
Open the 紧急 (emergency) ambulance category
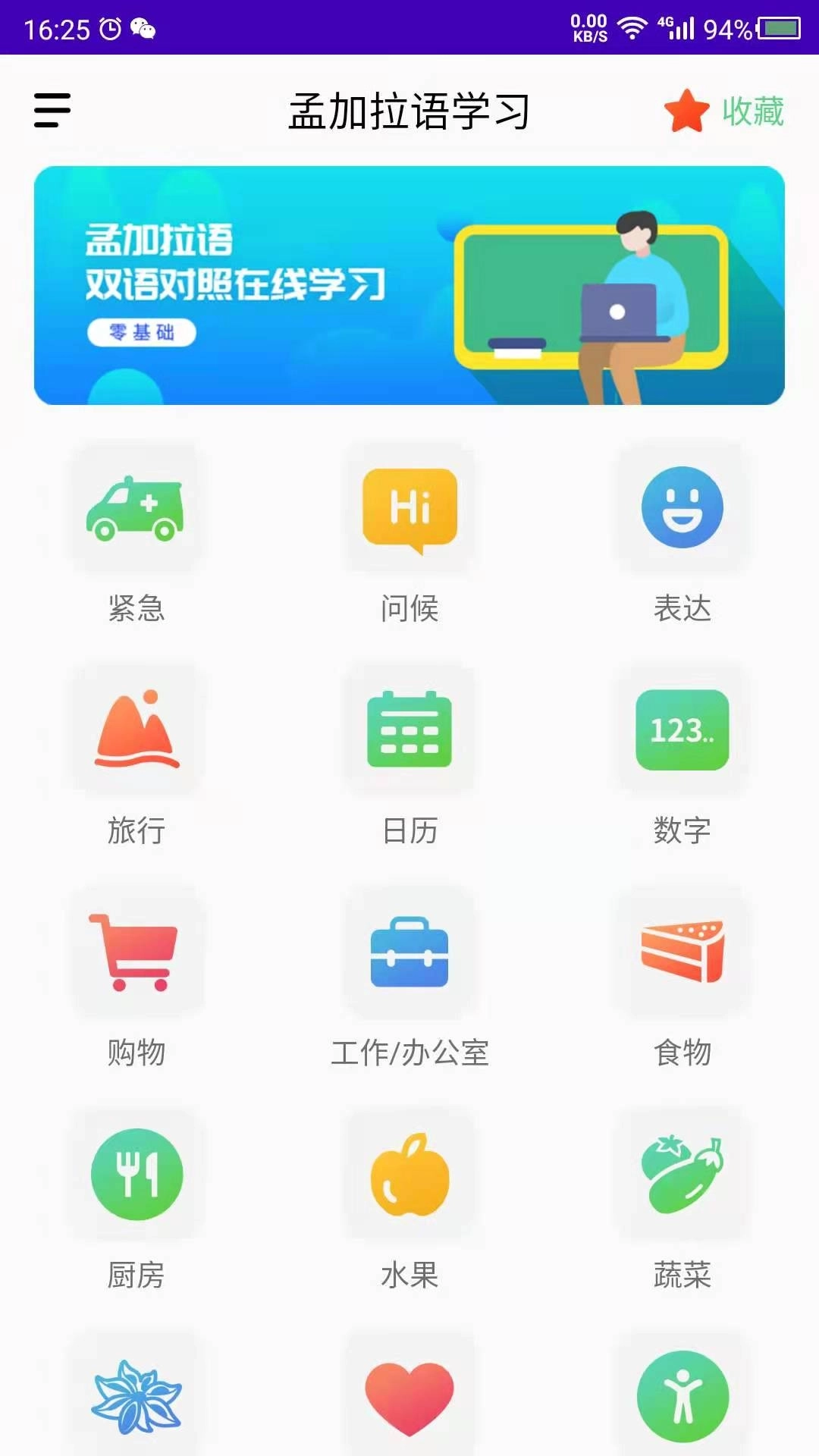pyautogui.click(x=136, y=510)
